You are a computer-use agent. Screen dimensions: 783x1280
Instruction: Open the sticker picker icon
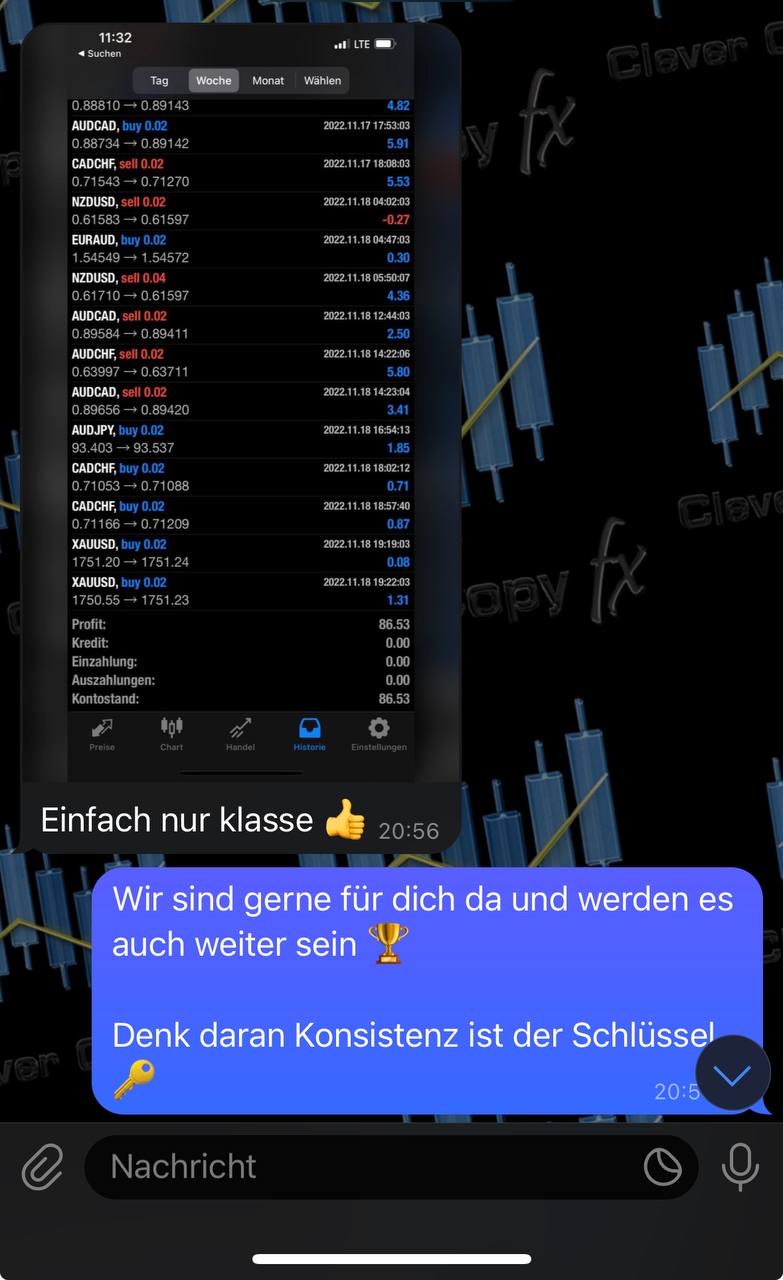point(662,1166)
